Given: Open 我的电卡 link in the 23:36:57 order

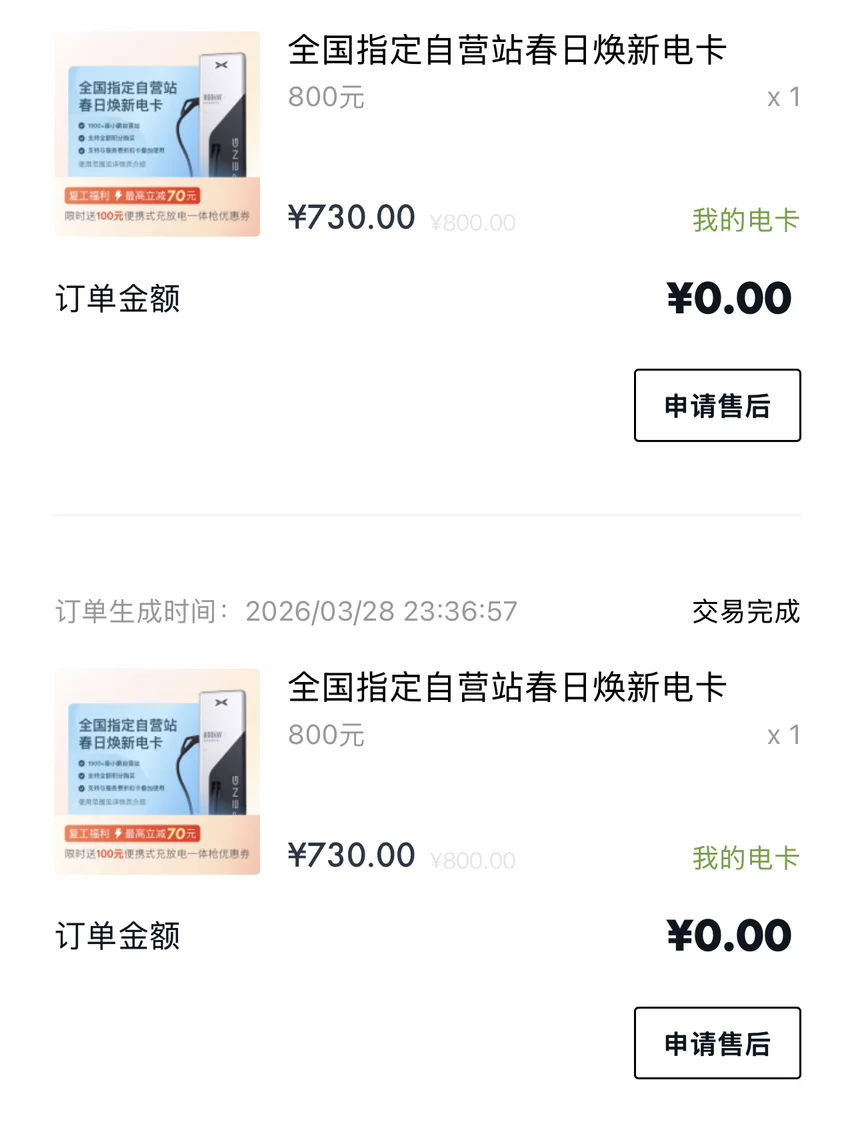Looking at the screenshot, I should [746, 858].
